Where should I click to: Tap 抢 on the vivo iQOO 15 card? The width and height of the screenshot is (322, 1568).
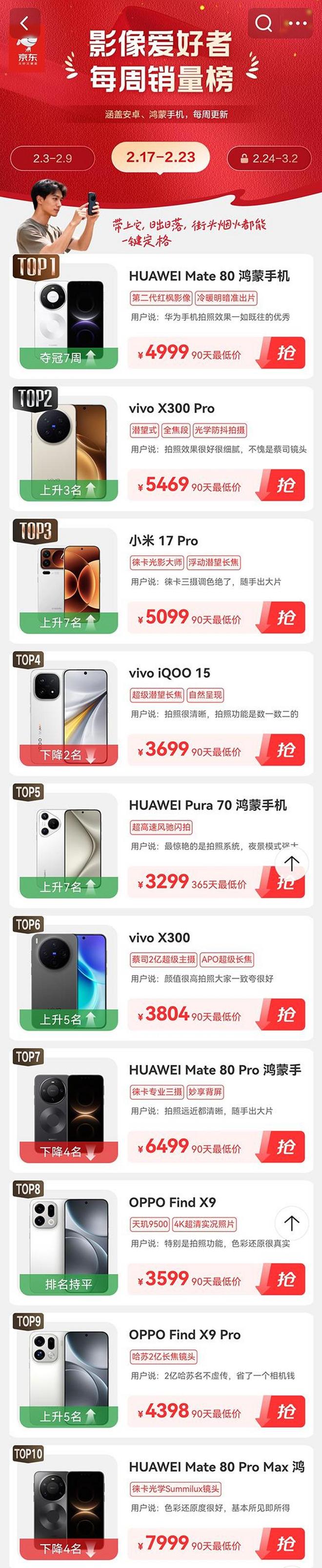(x=284, y=750)
